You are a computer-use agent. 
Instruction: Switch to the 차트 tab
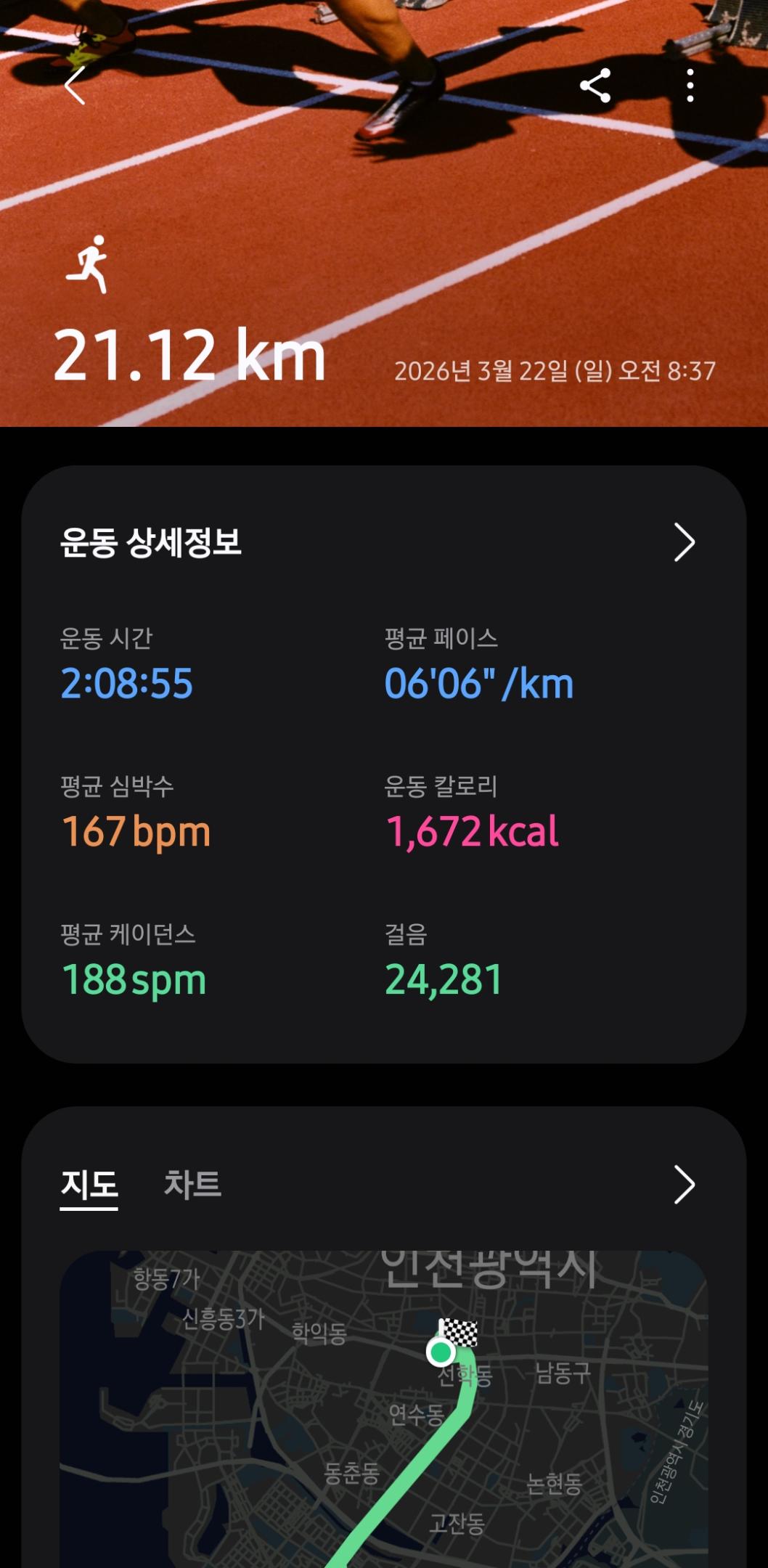(x=192, y=1183)
